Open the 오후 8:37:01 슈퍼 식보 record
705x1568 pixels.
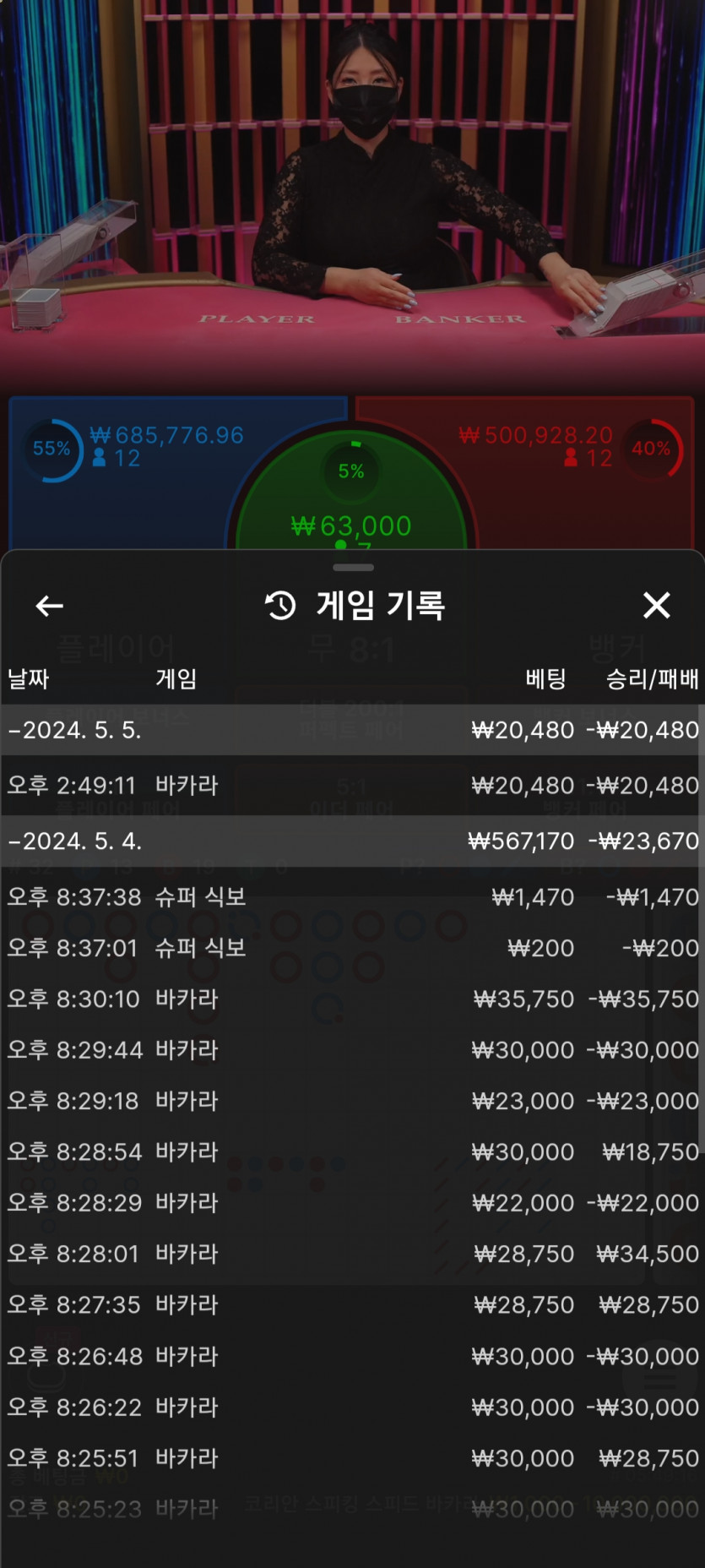pyautogui.click(x=352, y=948)
